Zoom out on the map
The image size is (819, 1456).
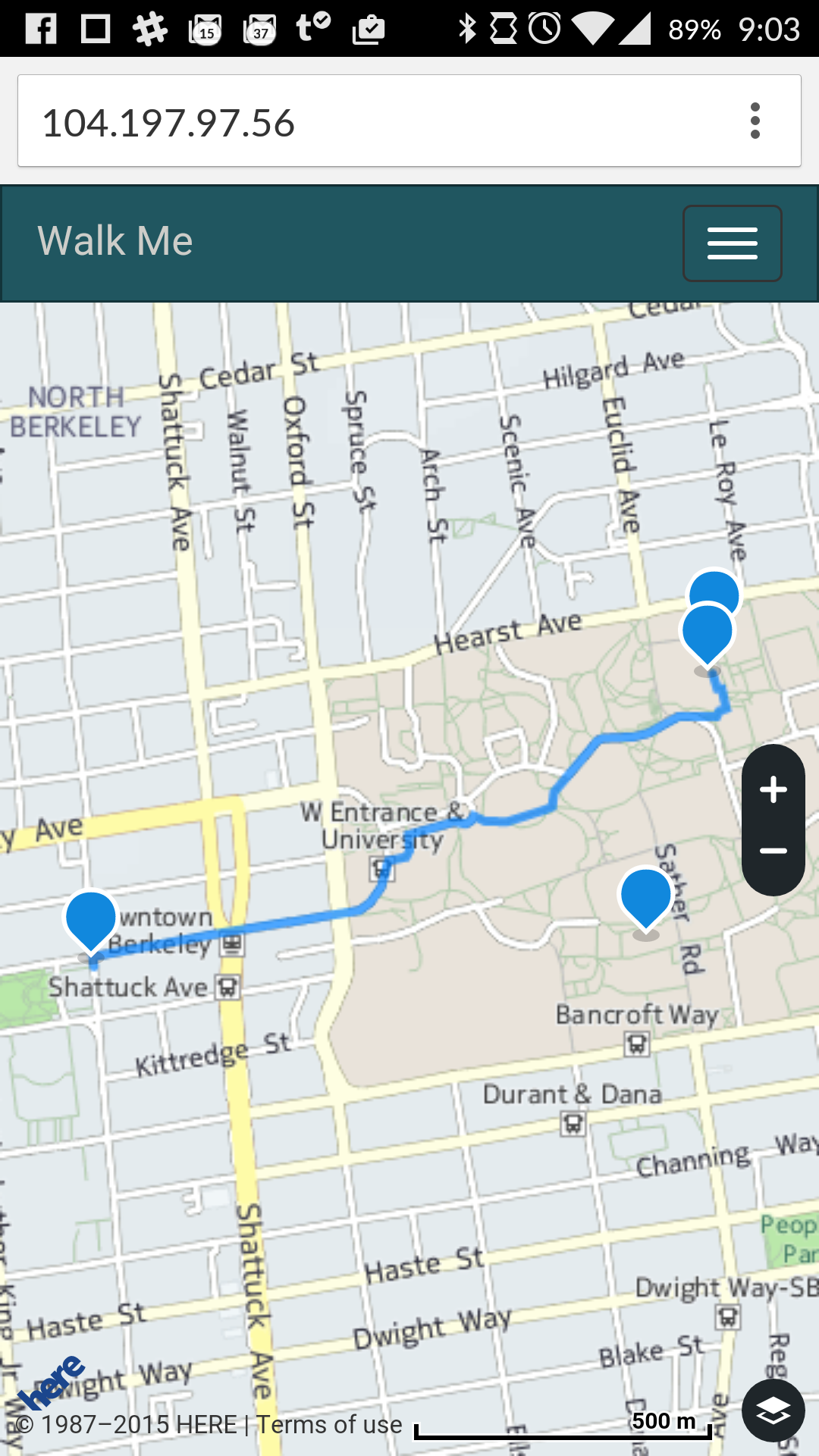773,851
